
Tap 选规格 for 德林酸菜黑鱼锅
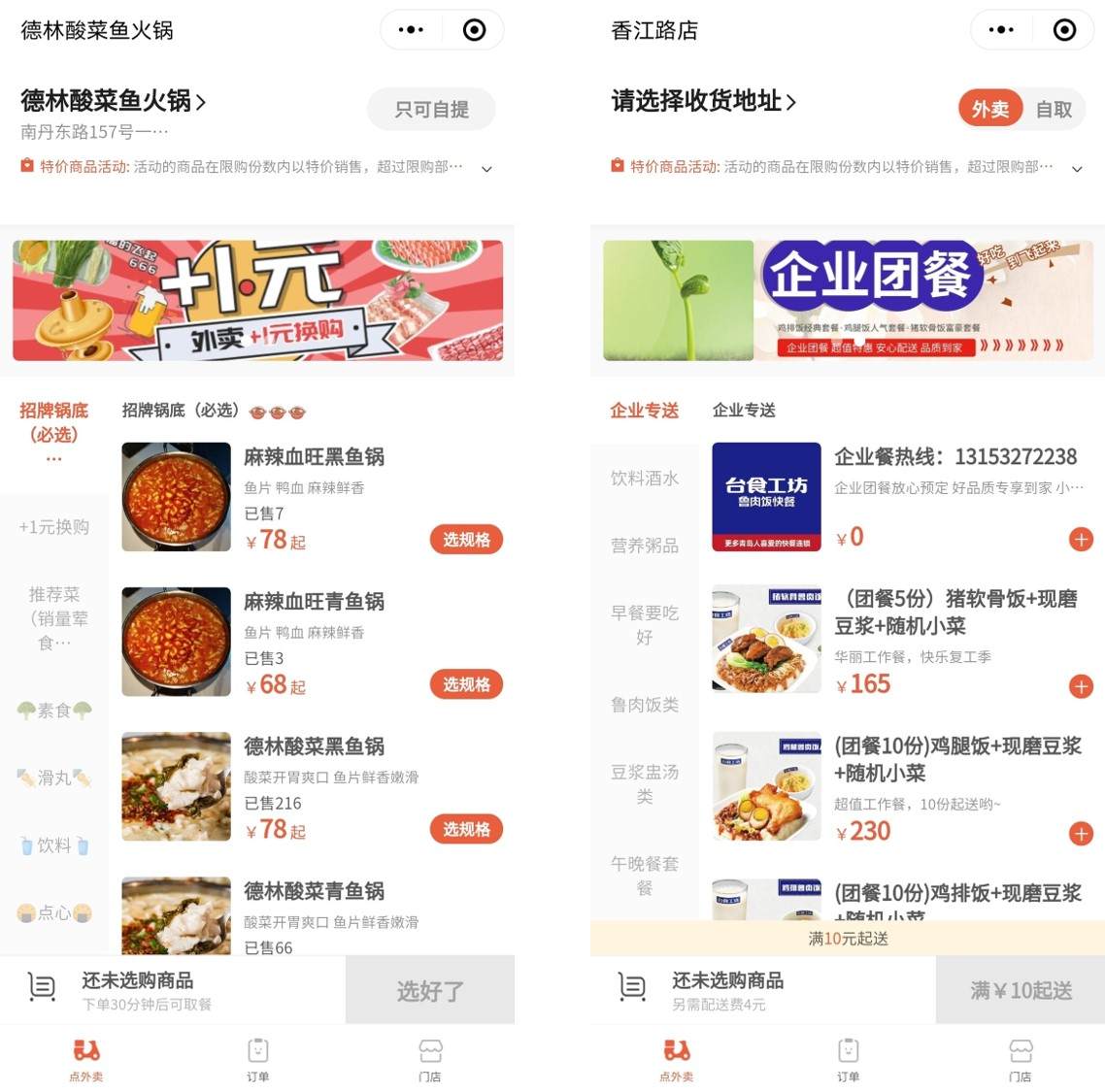pos(466,829)
